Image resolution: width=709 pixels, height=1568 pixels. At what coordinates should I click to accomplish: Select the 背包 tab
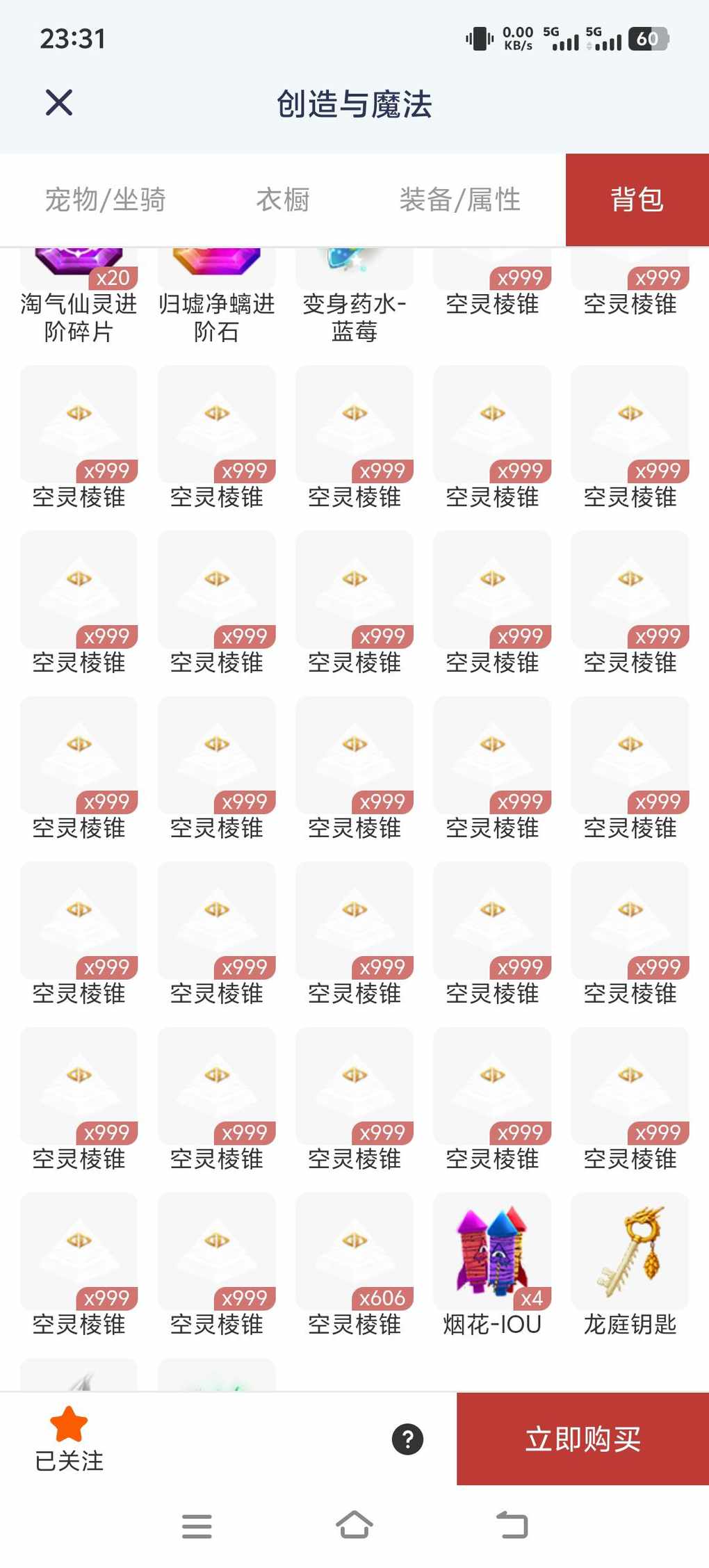pos(637,200)
